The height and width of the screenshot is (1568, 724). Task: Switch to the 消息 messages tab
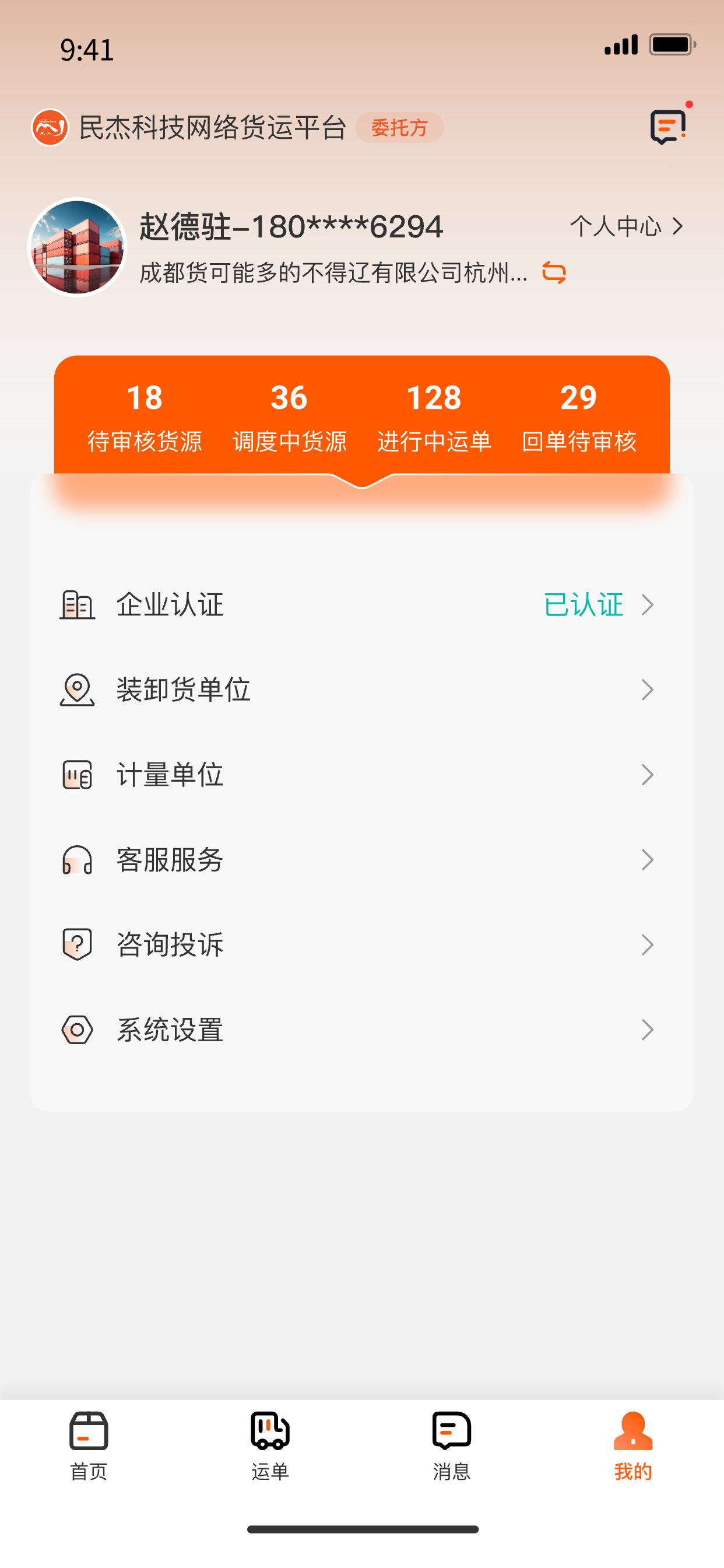click(x=451, y=1445)
